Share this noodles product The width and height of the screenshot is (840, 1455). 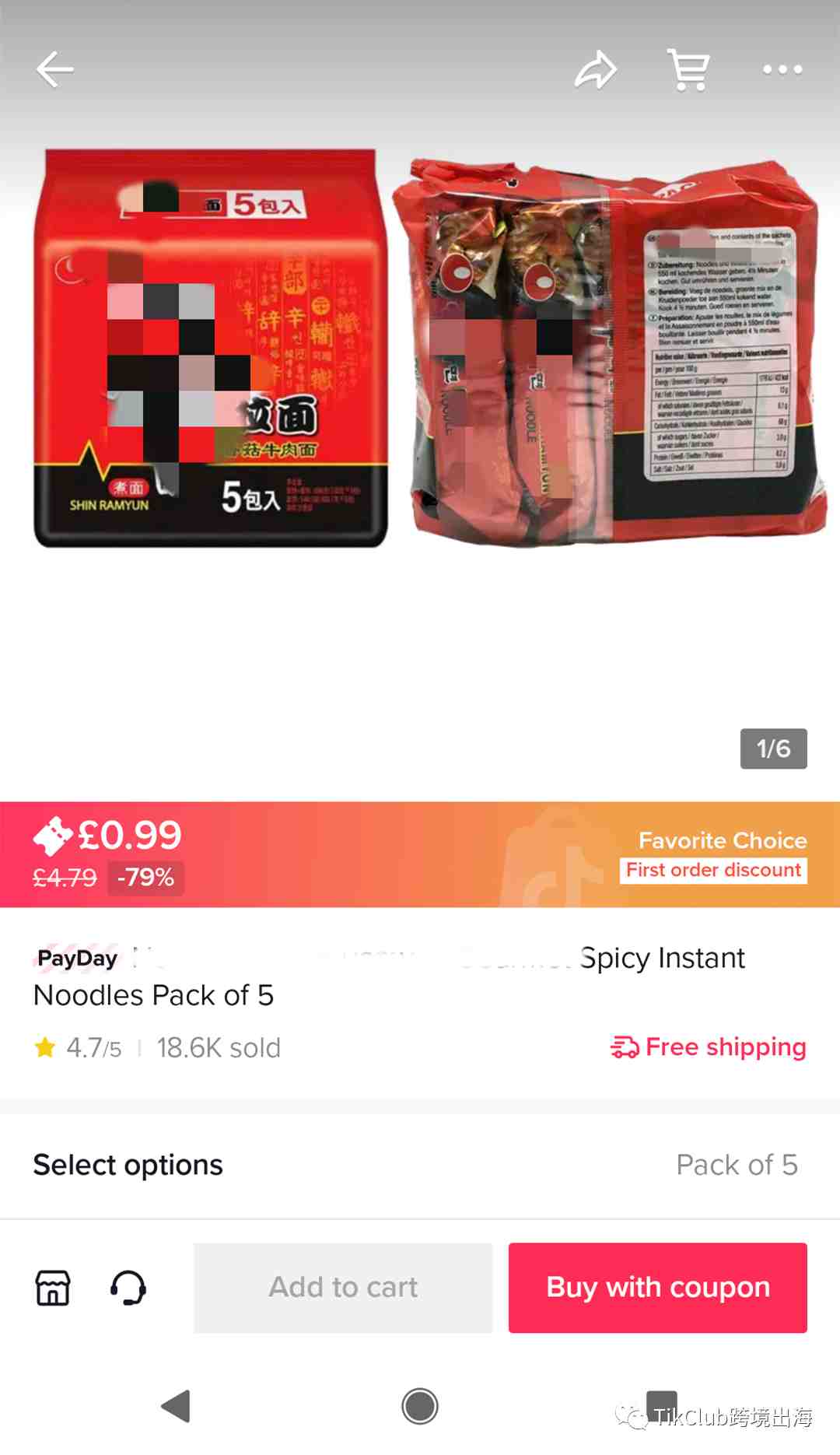click(595, 70)
